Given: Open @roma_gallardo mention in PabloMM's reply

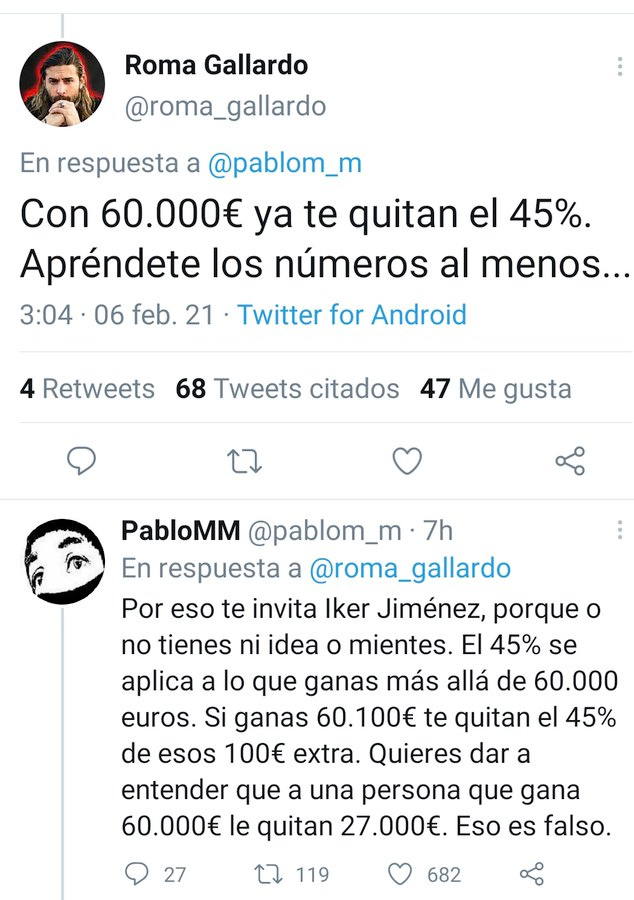Looking at the screenshot, I should click(410, 569).
